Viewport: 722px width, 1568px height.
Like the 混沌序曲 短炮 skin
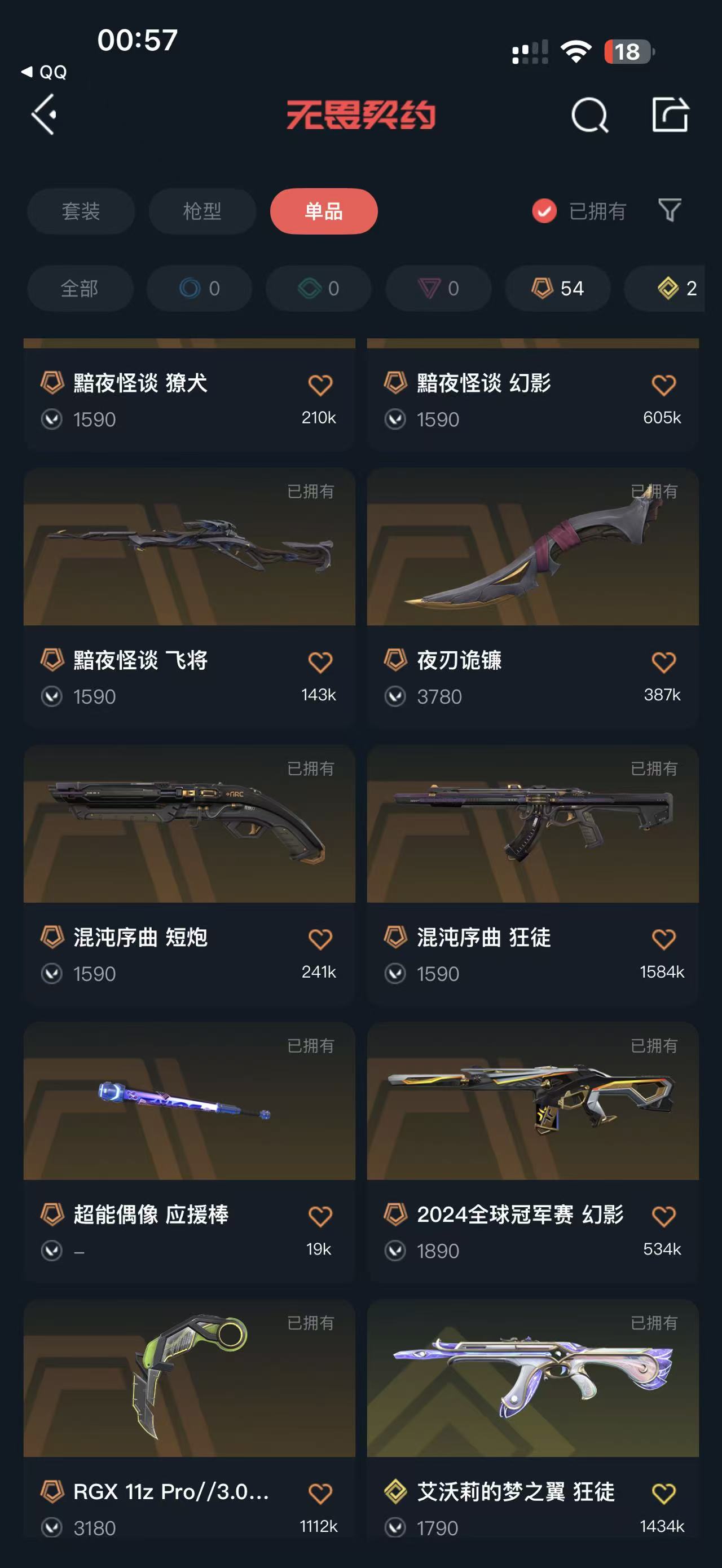(320, 939)
